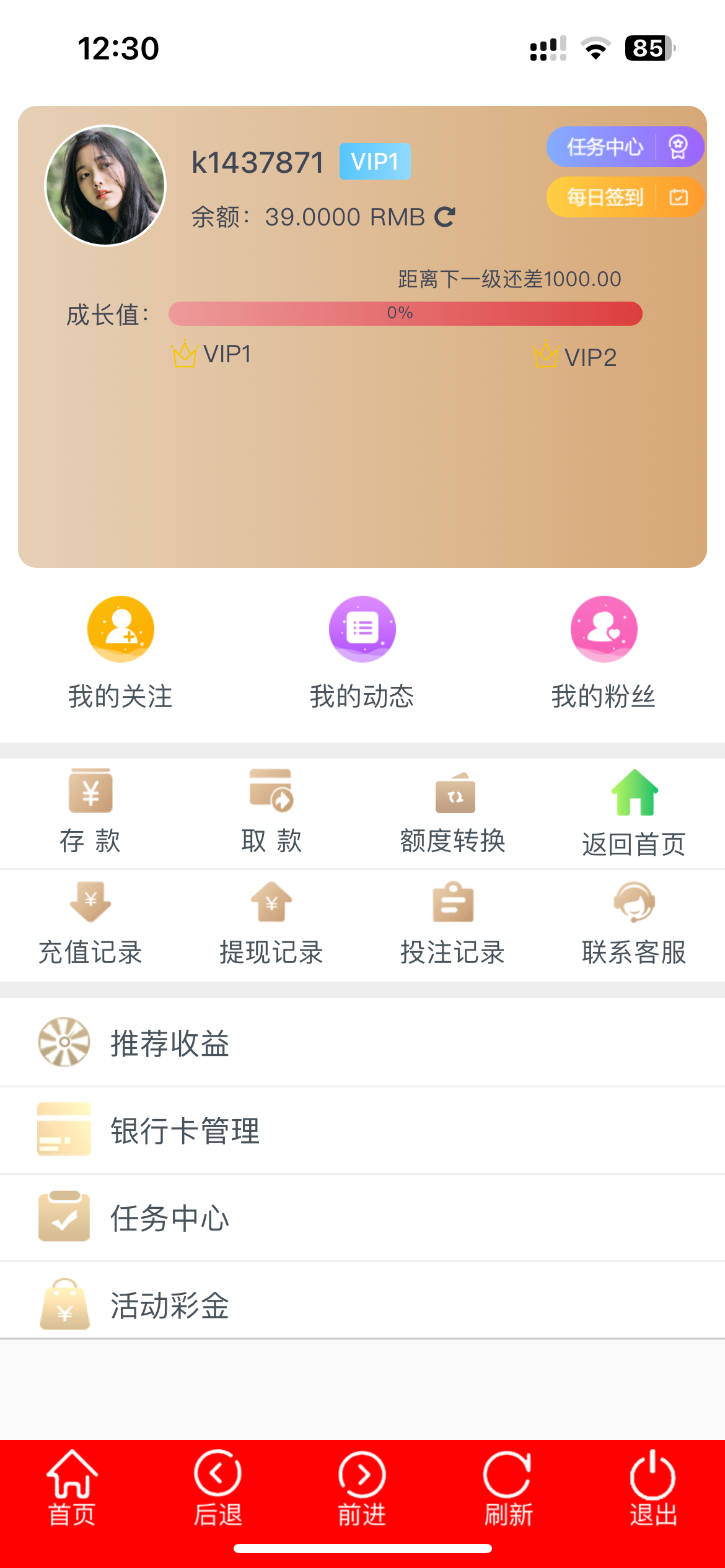Contact support via 联系客服
725x1568 pixels.
(634, 924)
